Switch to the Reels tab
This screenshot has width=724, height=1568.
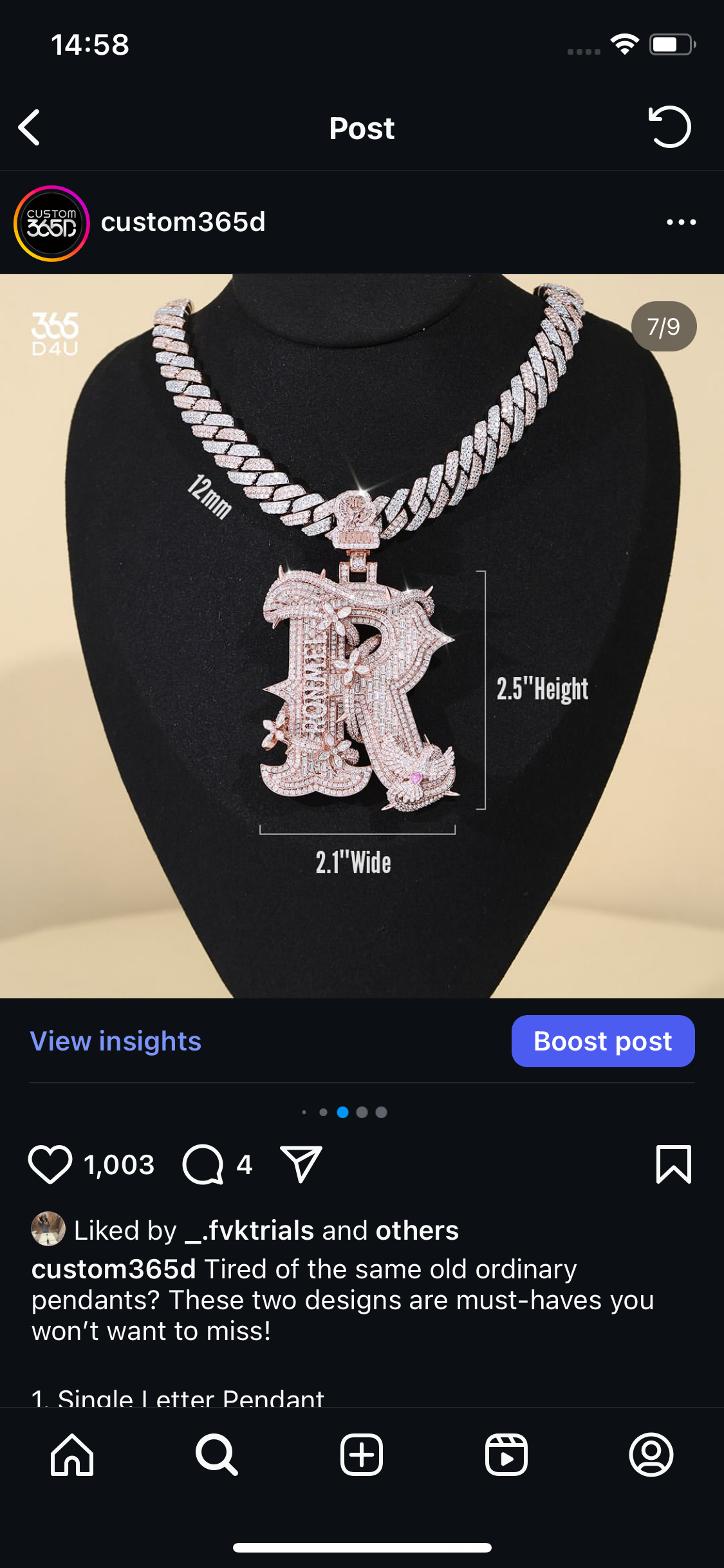pos(506,1455)
